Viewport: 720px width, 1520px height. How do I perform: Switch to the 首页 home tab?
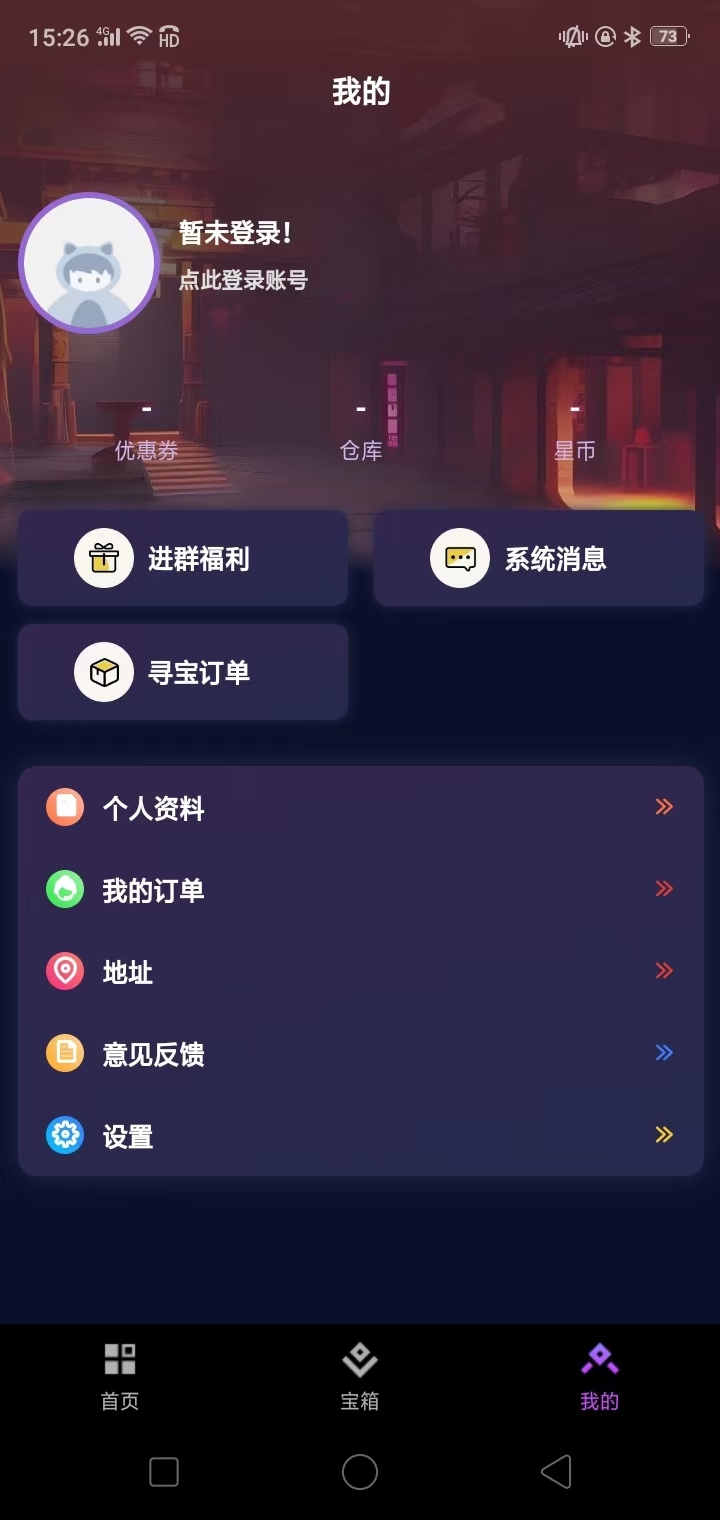(120, 1376)
